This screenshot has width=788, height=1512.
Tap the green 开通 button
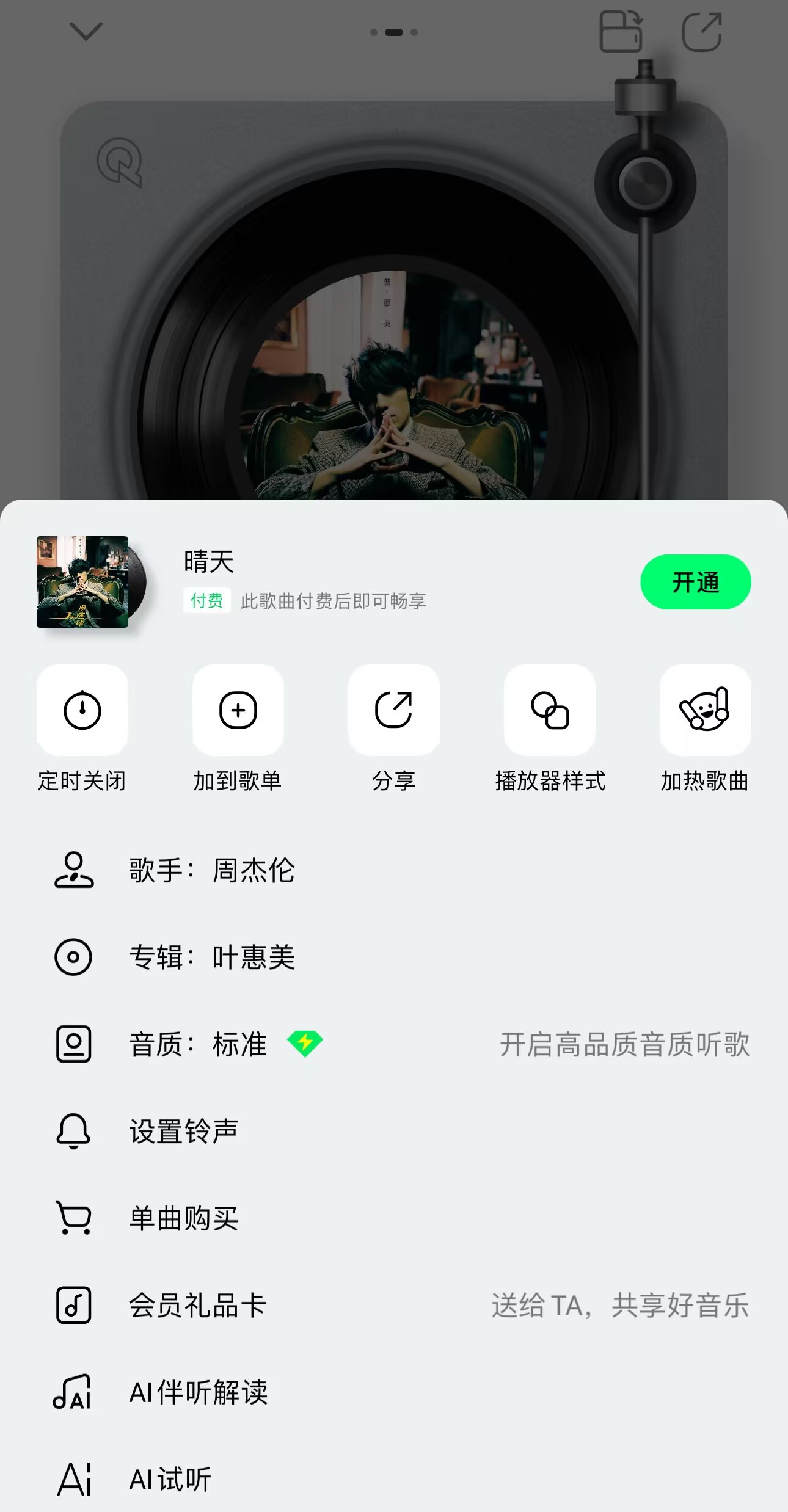695,582
